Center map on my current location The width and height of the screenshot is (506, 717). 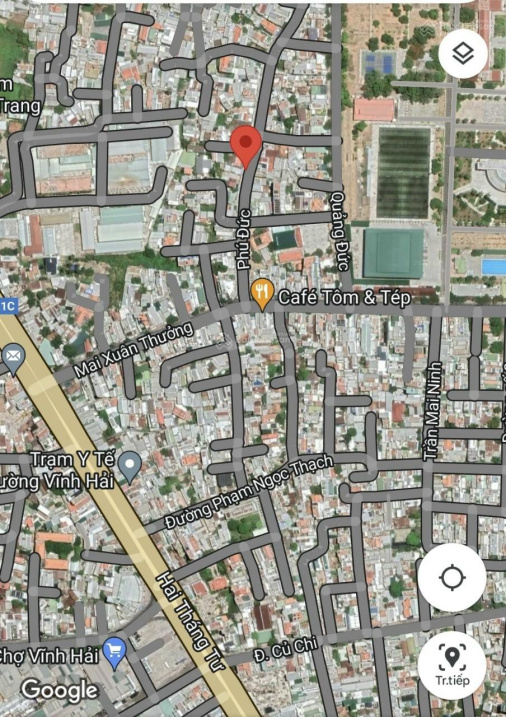[452, 578]
